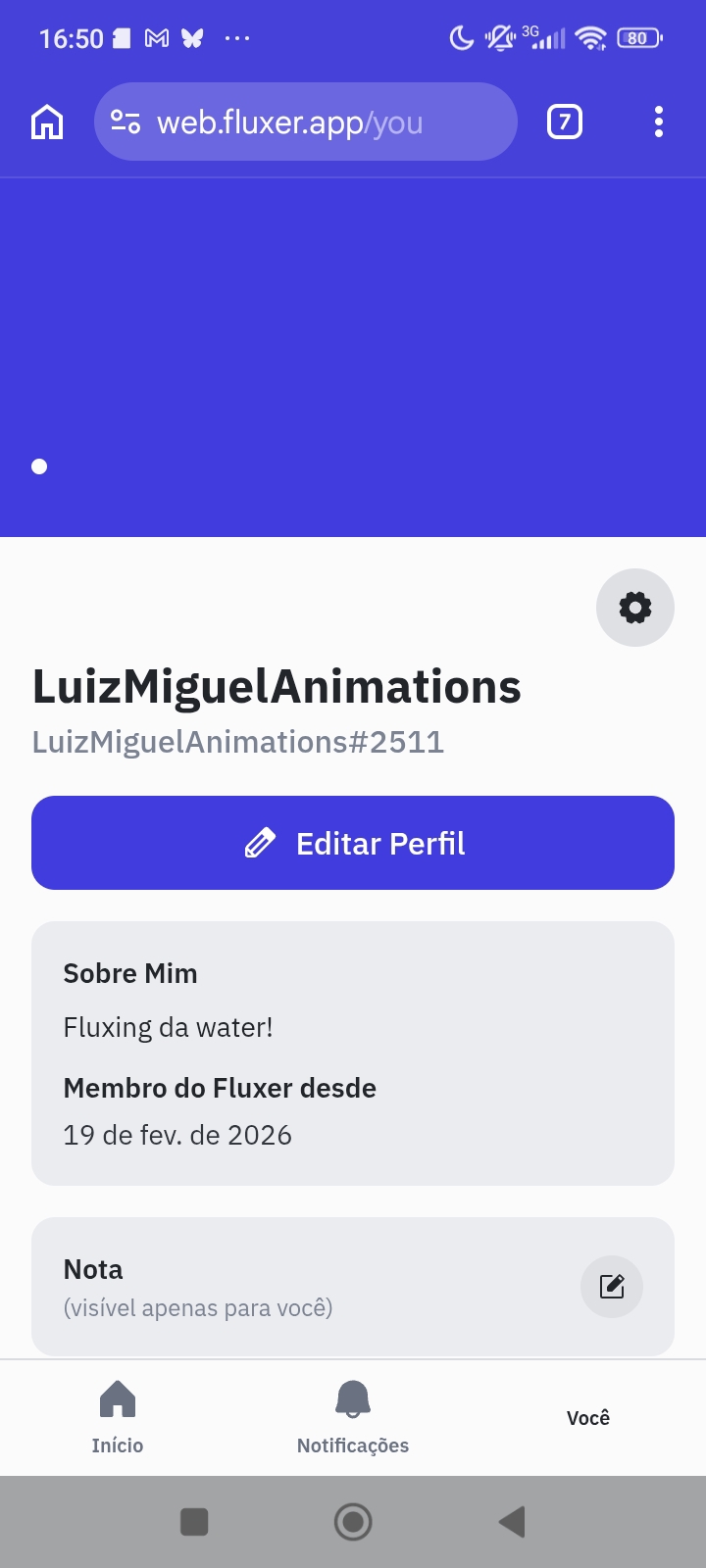Open the browser tab switcher
The width and height of the screenshot is (706, 1568).
point(564,122)
